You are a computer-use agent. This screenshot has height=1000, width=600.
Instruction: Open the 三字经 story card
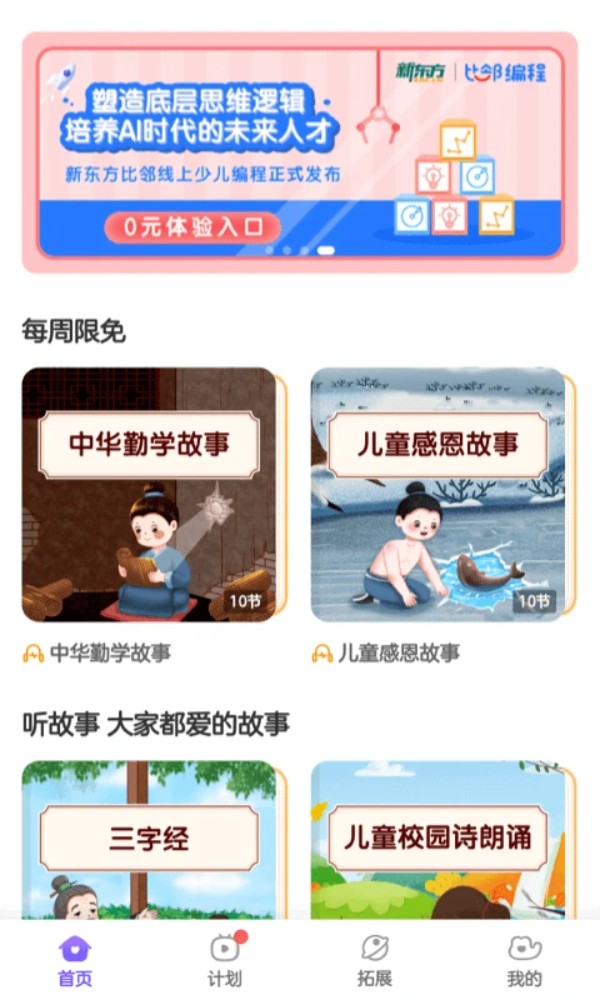[149, 840]
